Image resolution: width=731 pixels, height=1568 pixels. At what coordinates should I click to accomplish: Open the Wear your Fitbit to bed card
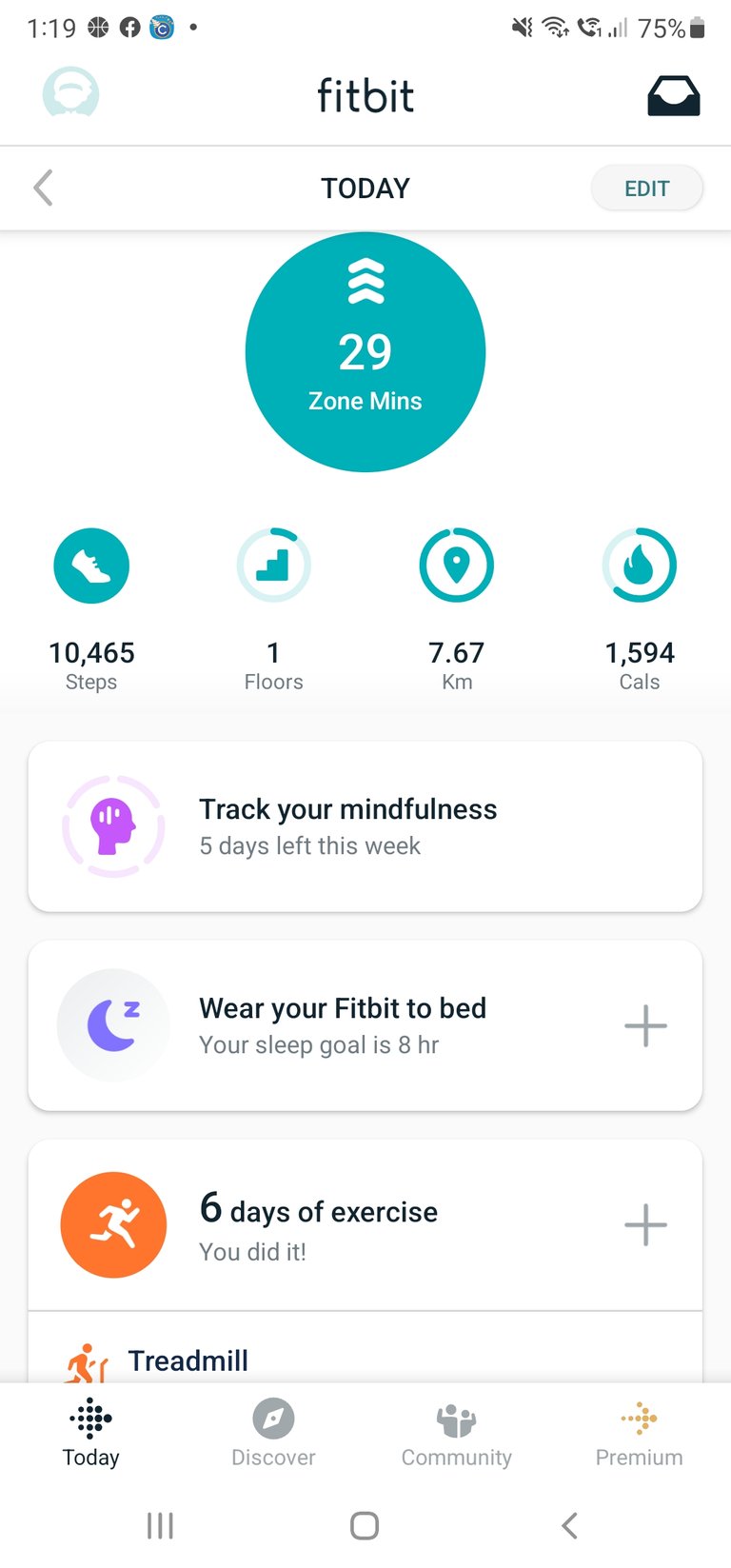[343, 1025]
